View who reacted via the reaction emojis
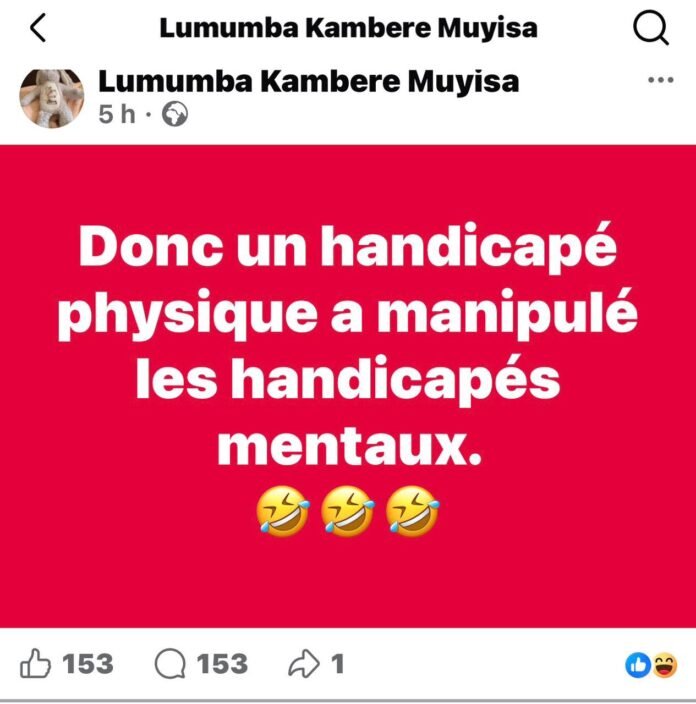Screen dimensions: 696x704 click(651, 664)
